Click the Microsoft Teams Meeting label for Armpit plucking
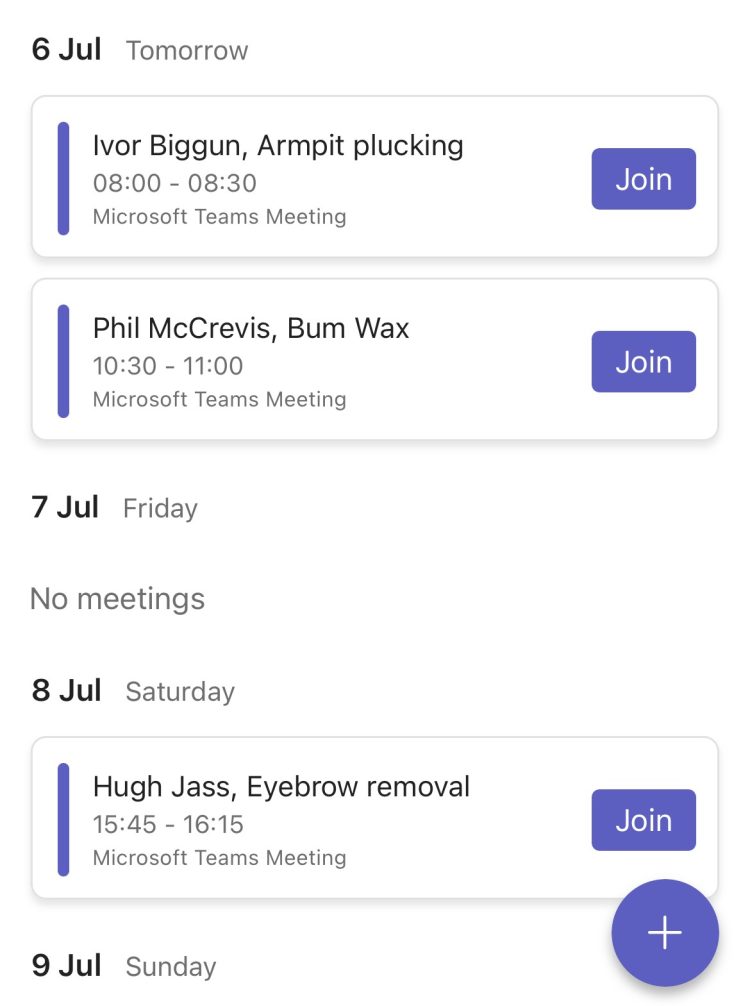This screenshot has width=750, height=1006. tap(219, 216)
